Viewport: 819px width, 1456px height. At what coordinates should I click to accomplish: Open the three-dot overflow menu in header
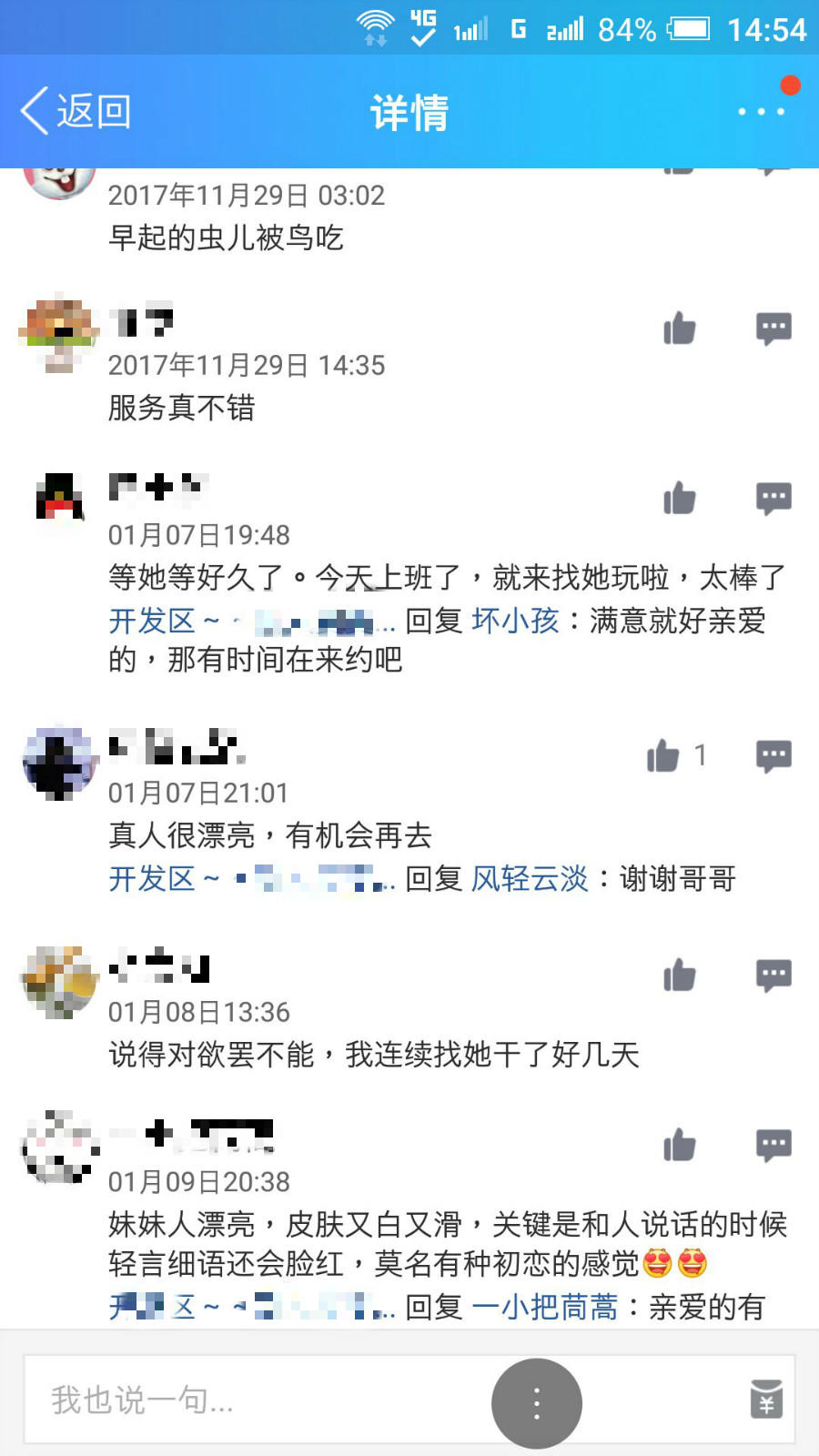[761, 111]
